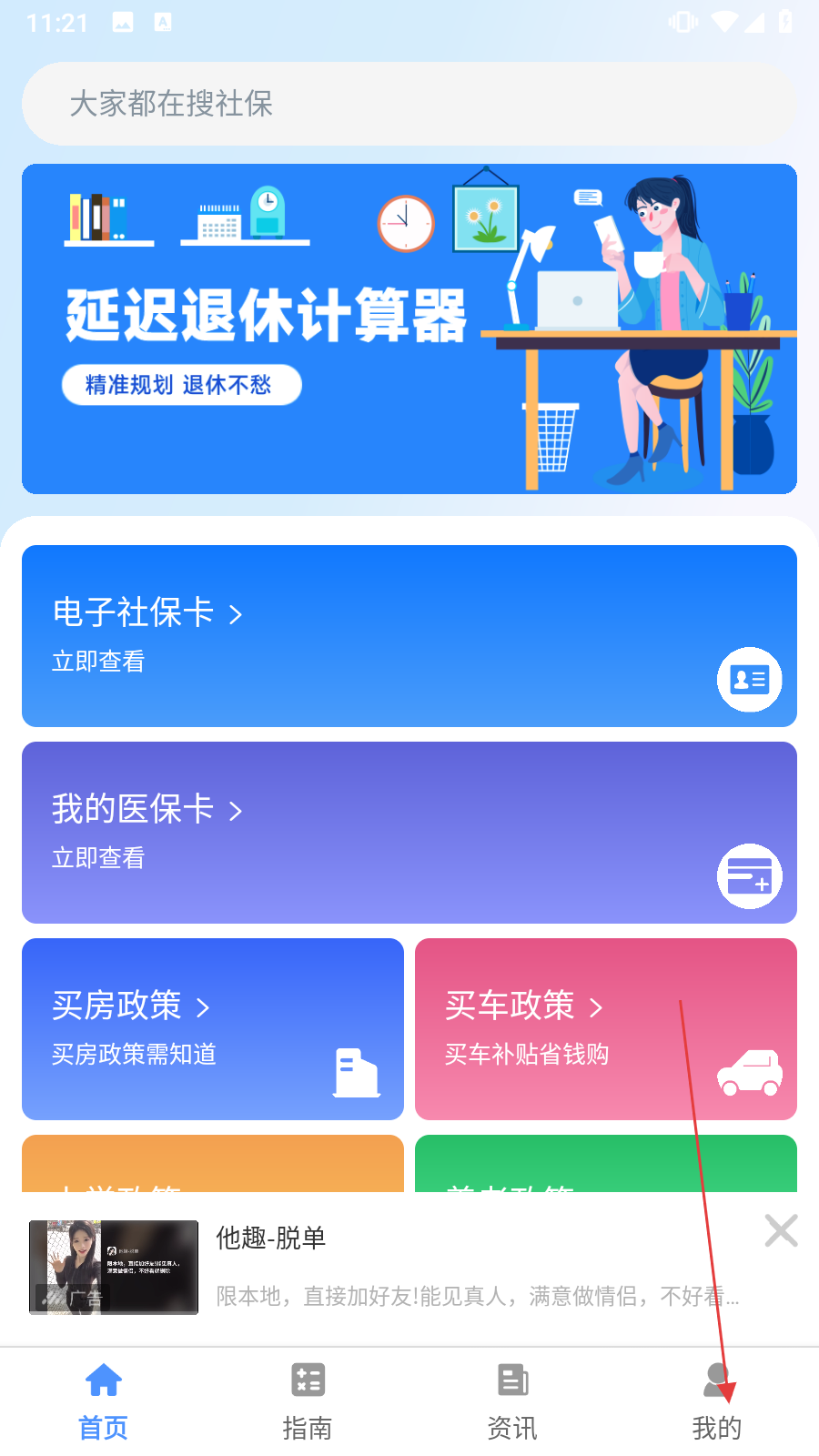Switch to the 资讯 tab
The image size is (819, 1456).
point(512,1401)
